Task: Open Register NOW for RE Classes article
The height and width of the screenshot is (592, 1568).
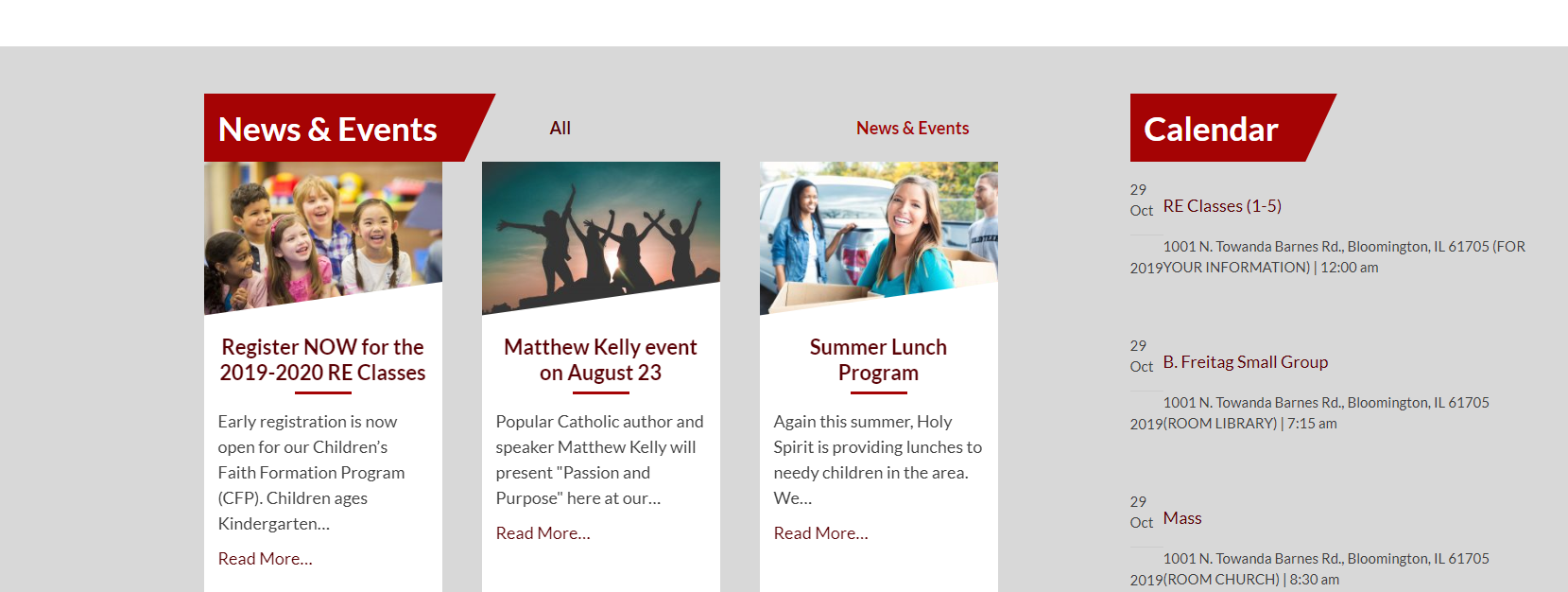Action: pos(322,359)
